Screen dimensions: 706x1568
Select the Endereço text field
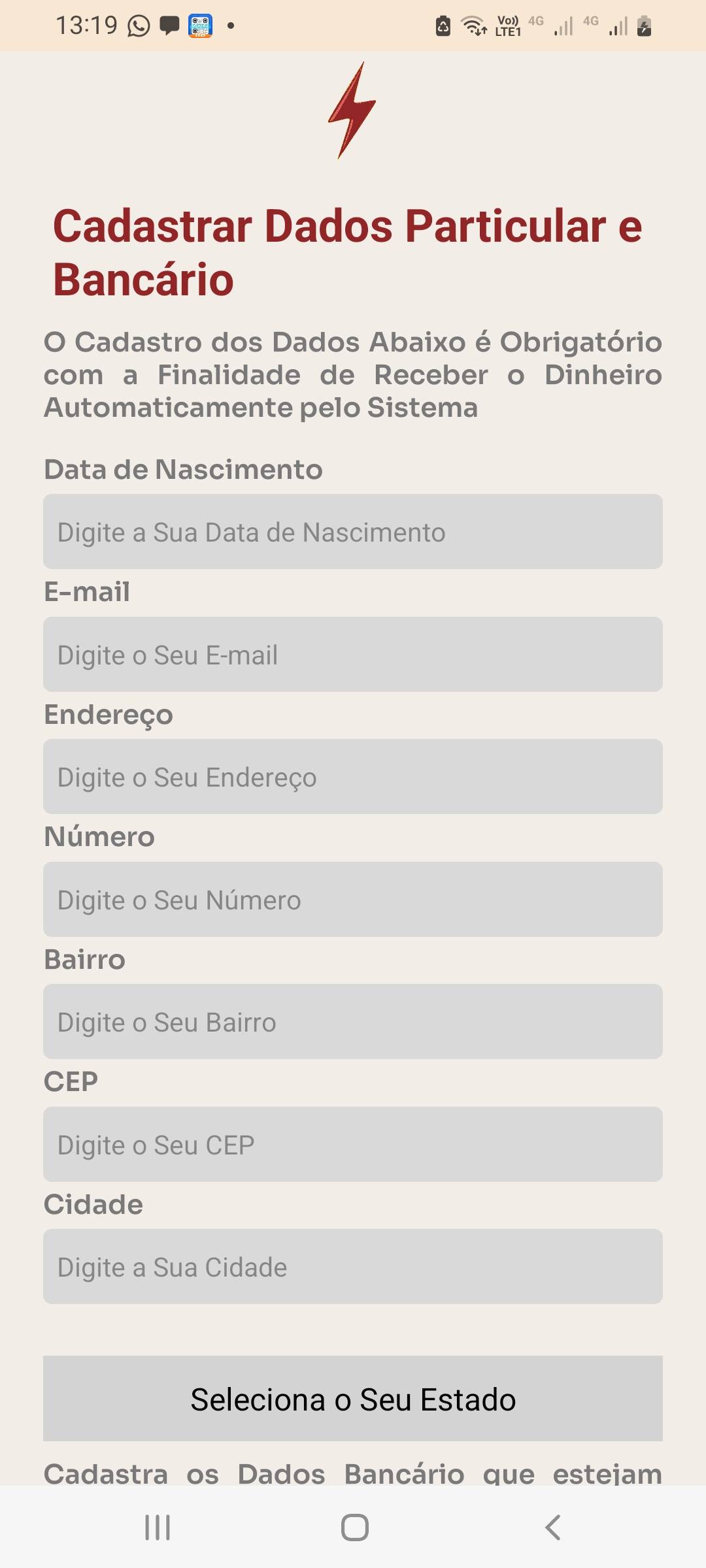tap(353, 777)
